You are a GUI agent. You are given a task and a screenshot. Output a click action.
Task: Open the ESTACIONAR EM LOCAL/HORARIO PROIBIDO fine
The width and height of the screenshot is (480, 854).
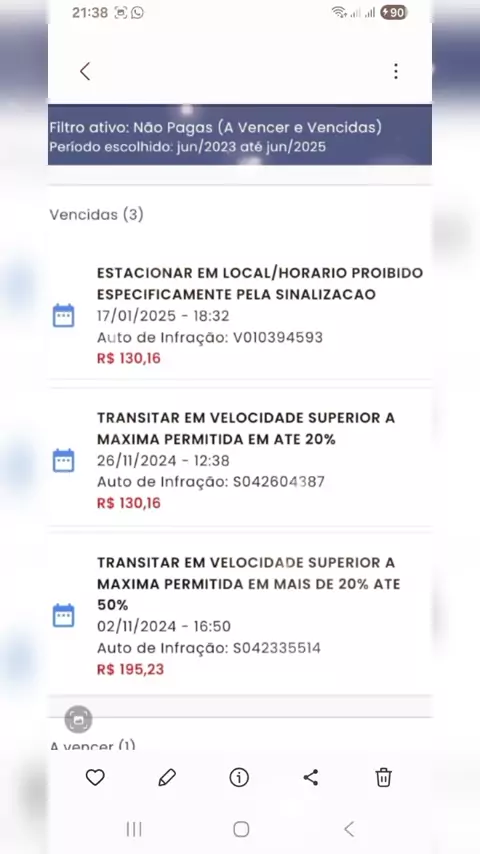240,315
